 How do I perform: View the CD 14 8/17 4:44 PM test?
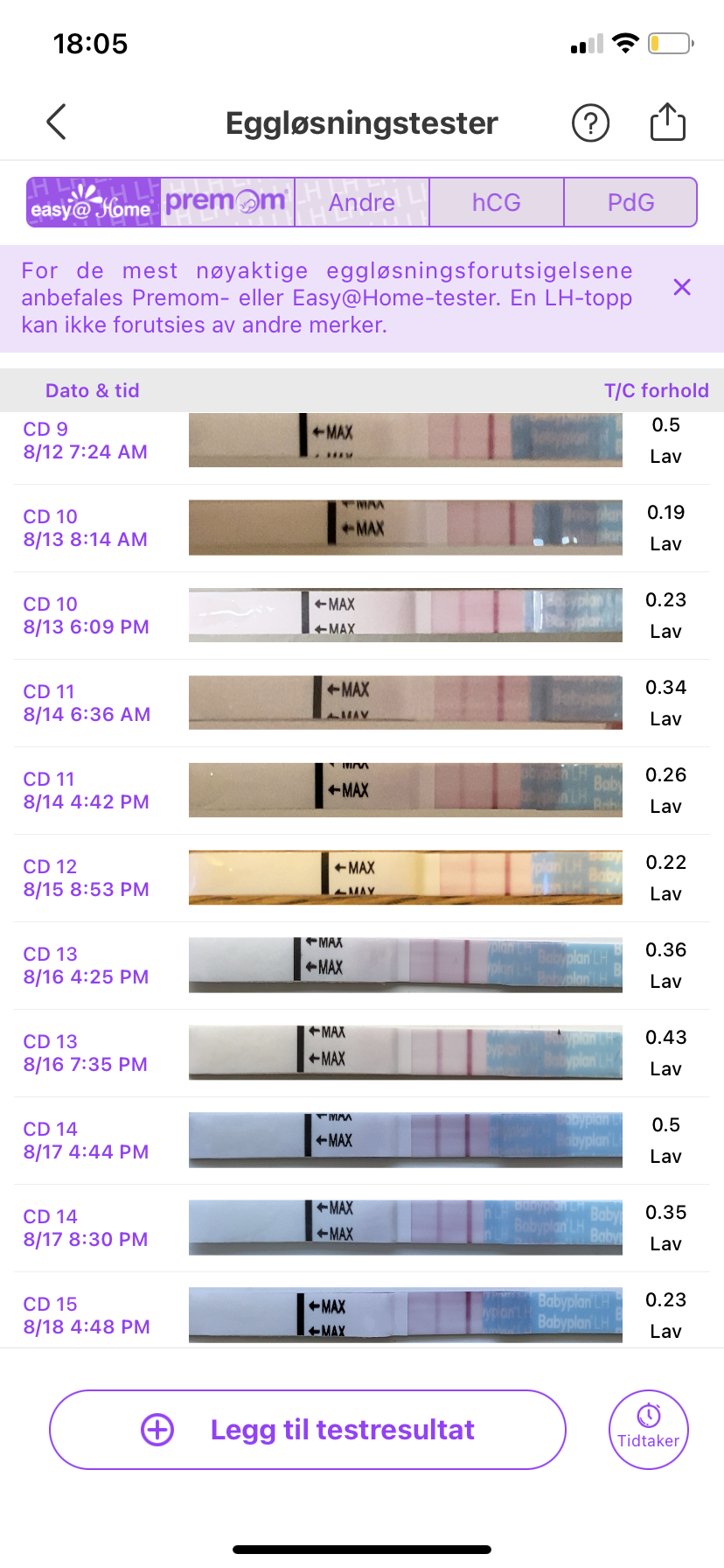pos(361,1140)
